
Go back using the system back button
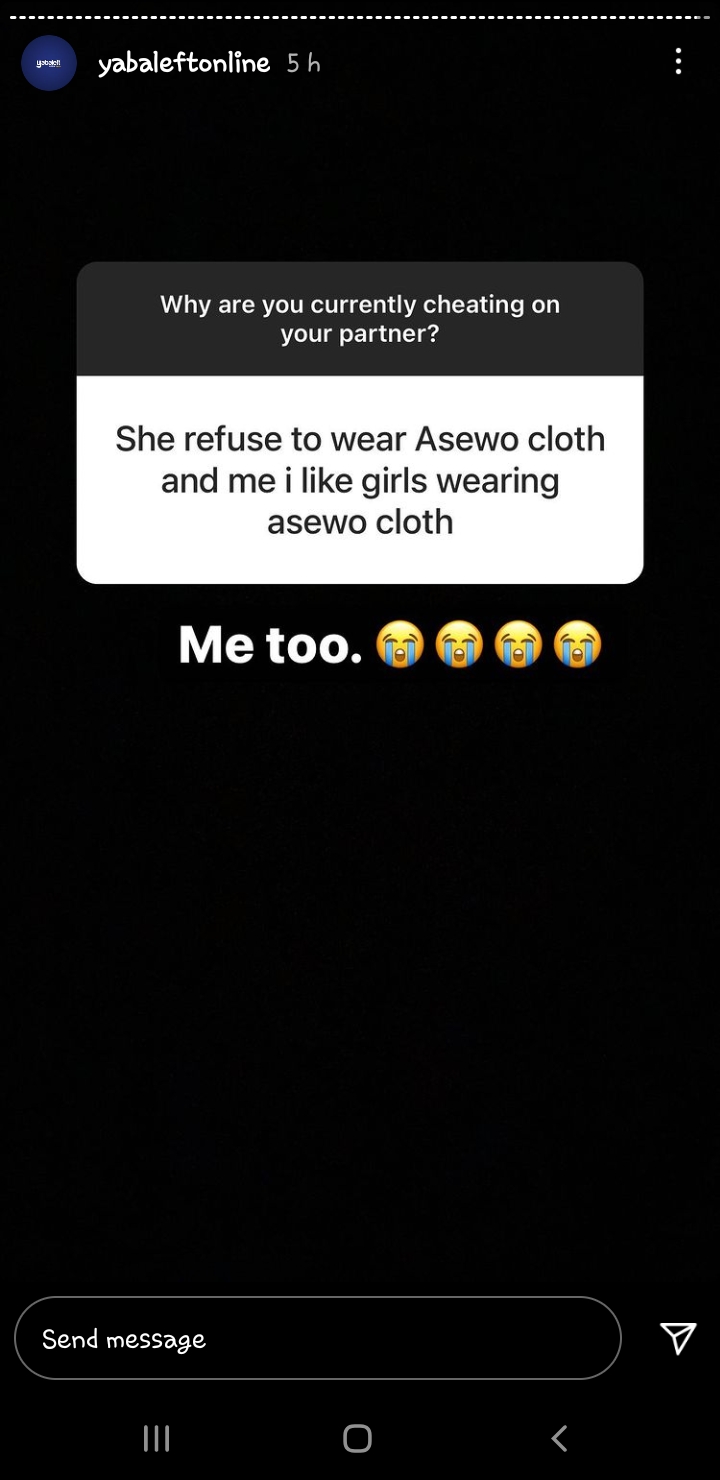tap(559, 1438)
